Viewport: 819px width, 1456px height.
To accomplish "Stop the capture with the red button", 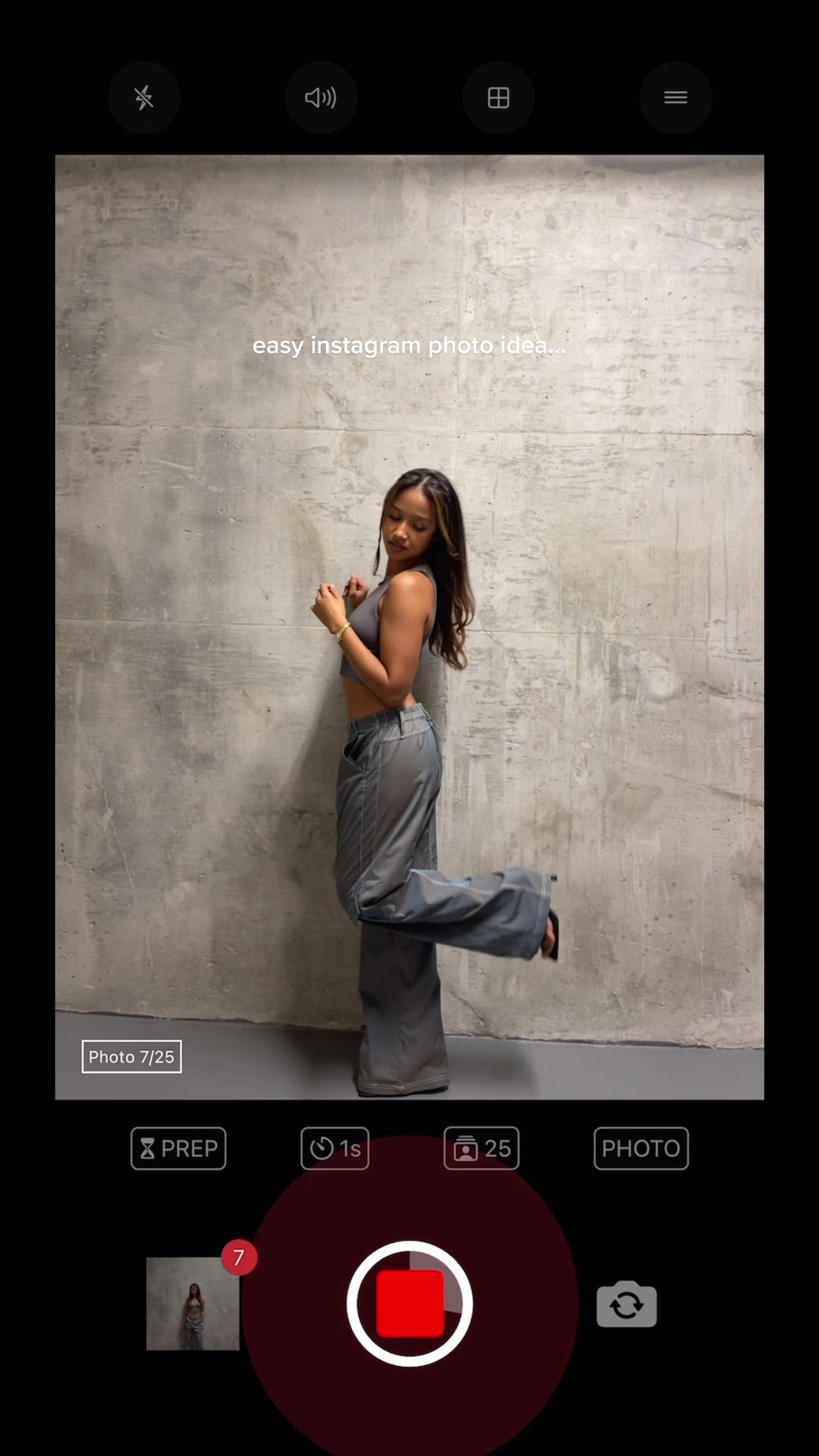I will pyautogui.click(x=409, y=1304).
